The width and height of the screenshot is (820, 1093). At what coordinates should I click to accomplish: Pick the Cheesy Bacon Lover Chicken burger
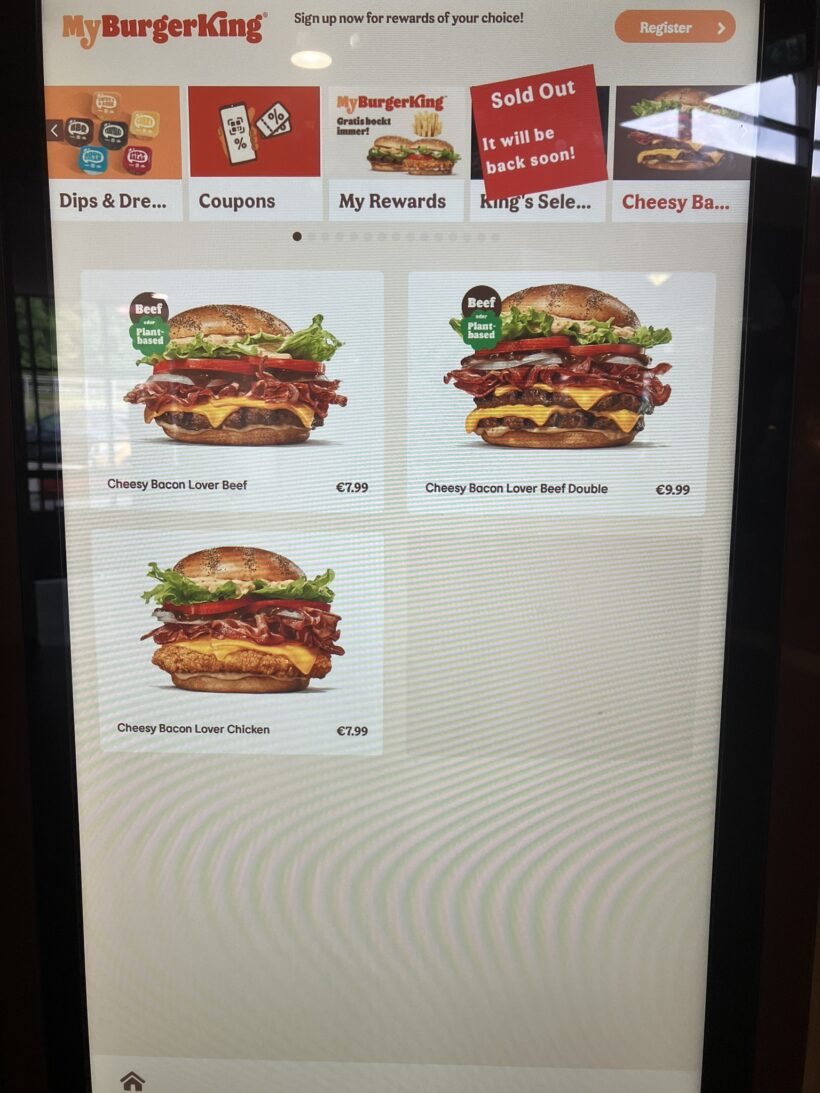coord(240,642)
